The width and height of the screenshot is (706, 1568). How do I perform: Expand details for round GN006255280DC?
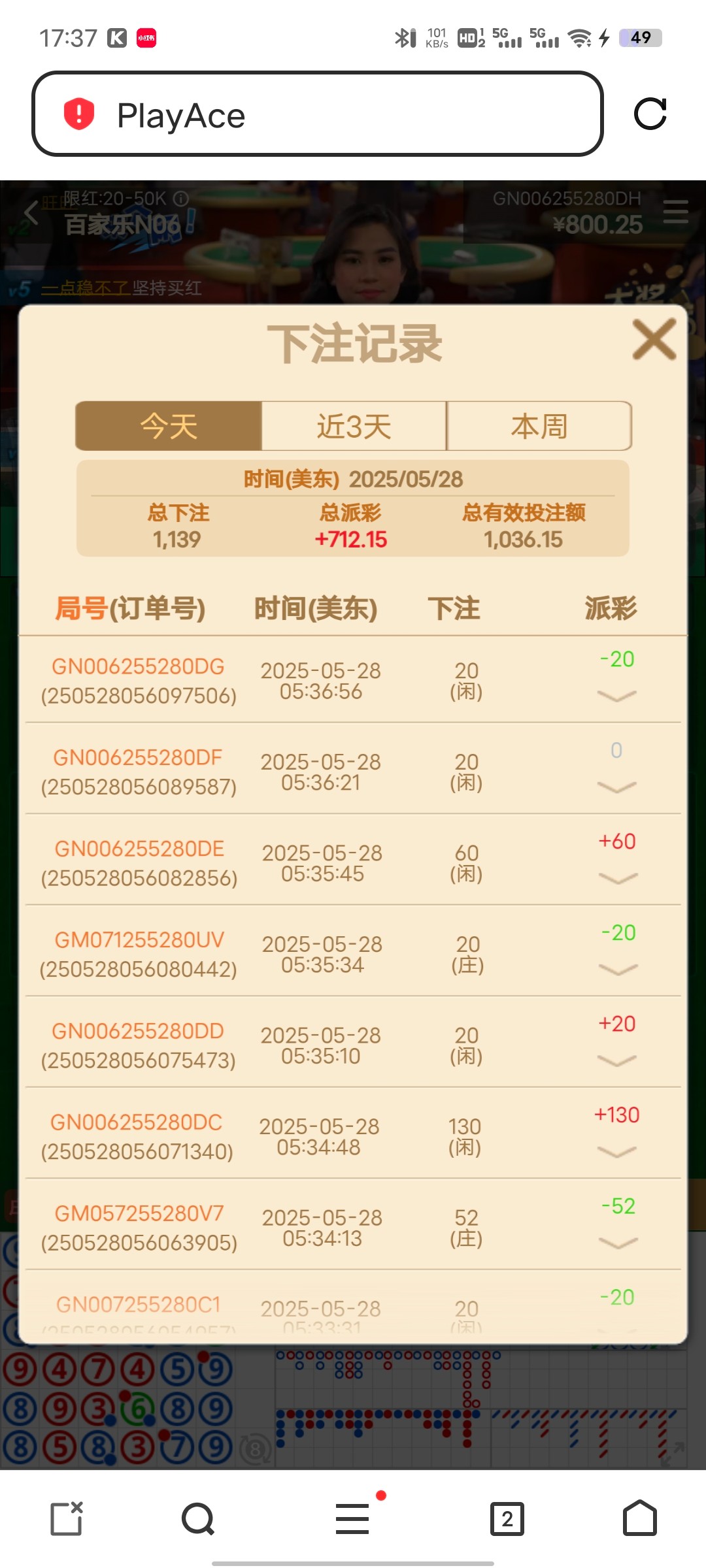point(617,1152)
